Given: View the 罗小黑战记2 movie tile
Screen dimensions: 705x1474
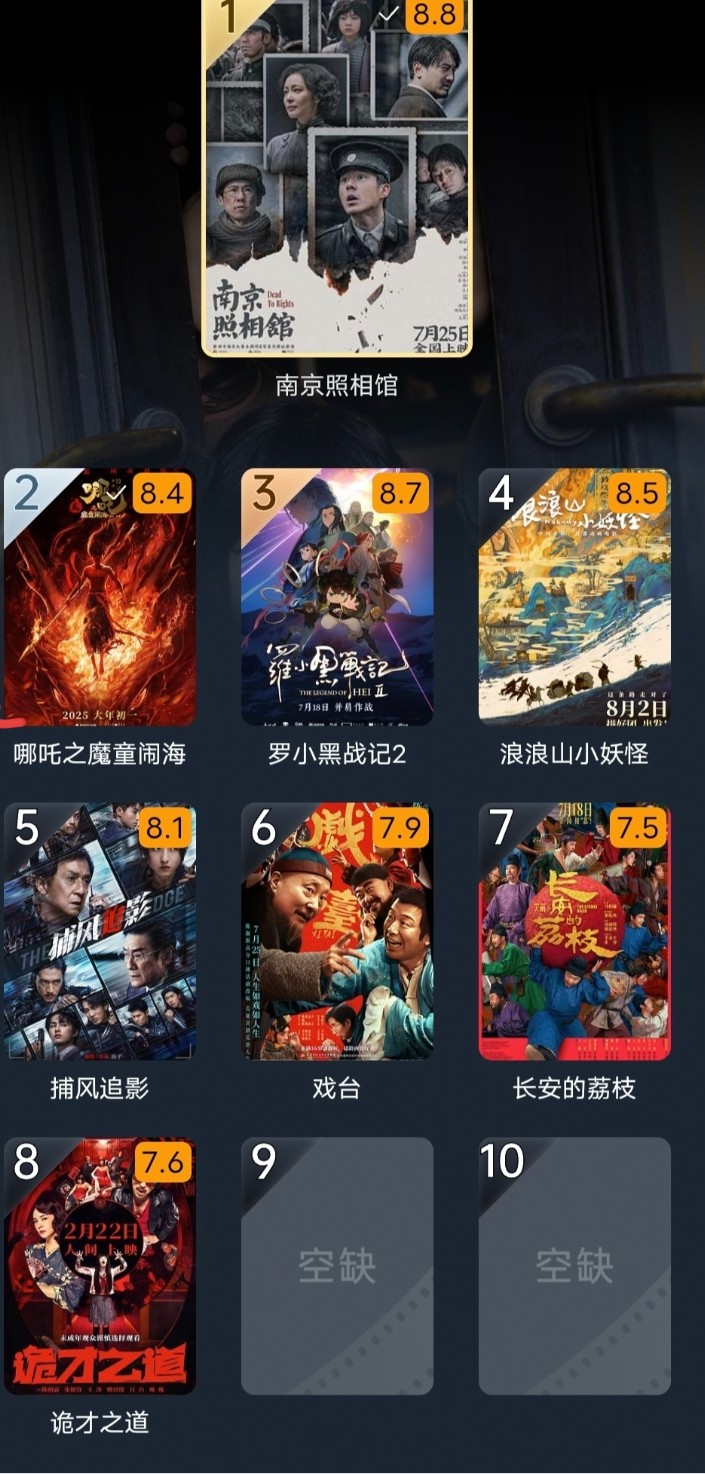Looking at the screenshot, I should tap(337, 597).
